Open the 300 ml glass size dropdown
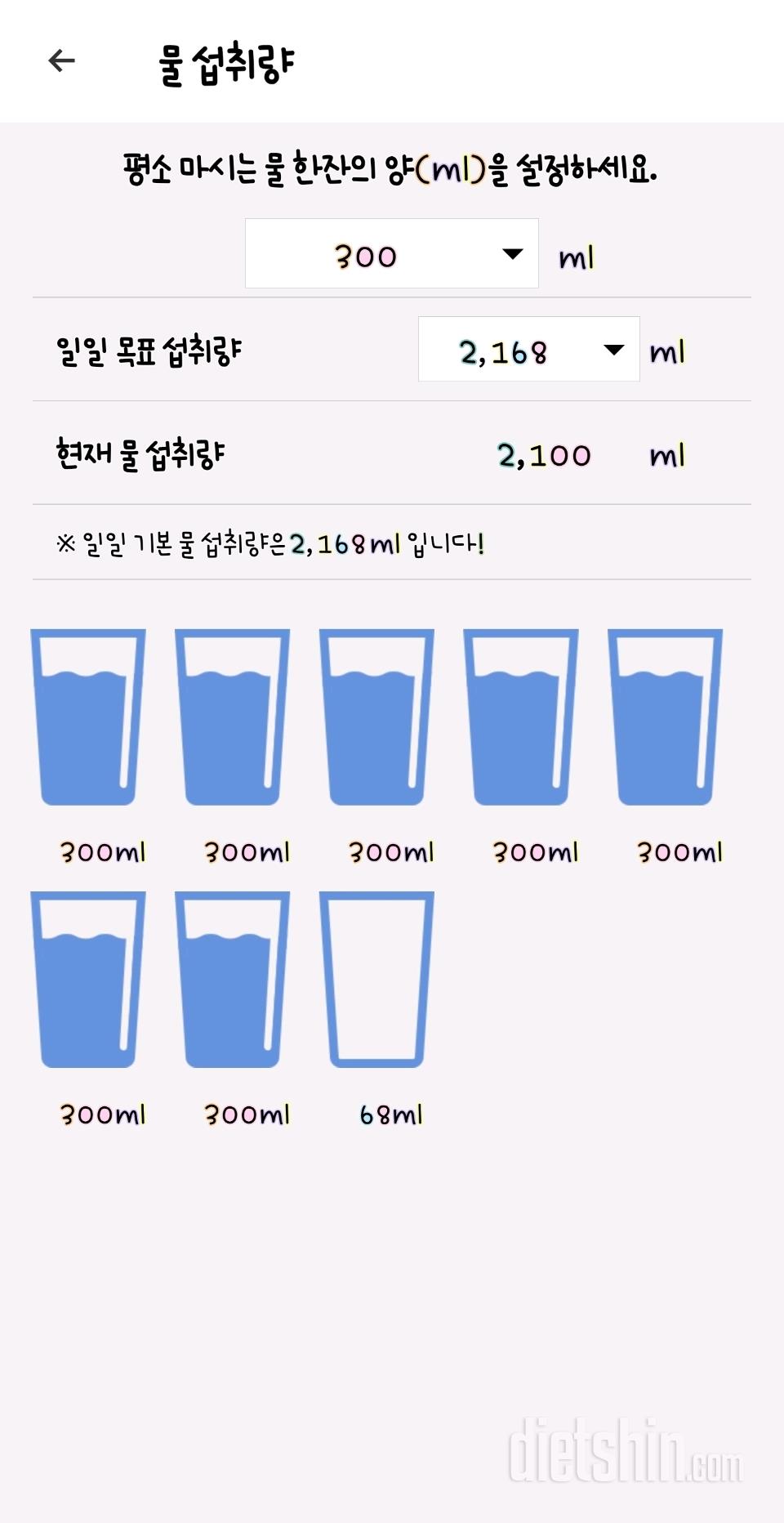Screen dimensions: 784x1523 (392, 254)
